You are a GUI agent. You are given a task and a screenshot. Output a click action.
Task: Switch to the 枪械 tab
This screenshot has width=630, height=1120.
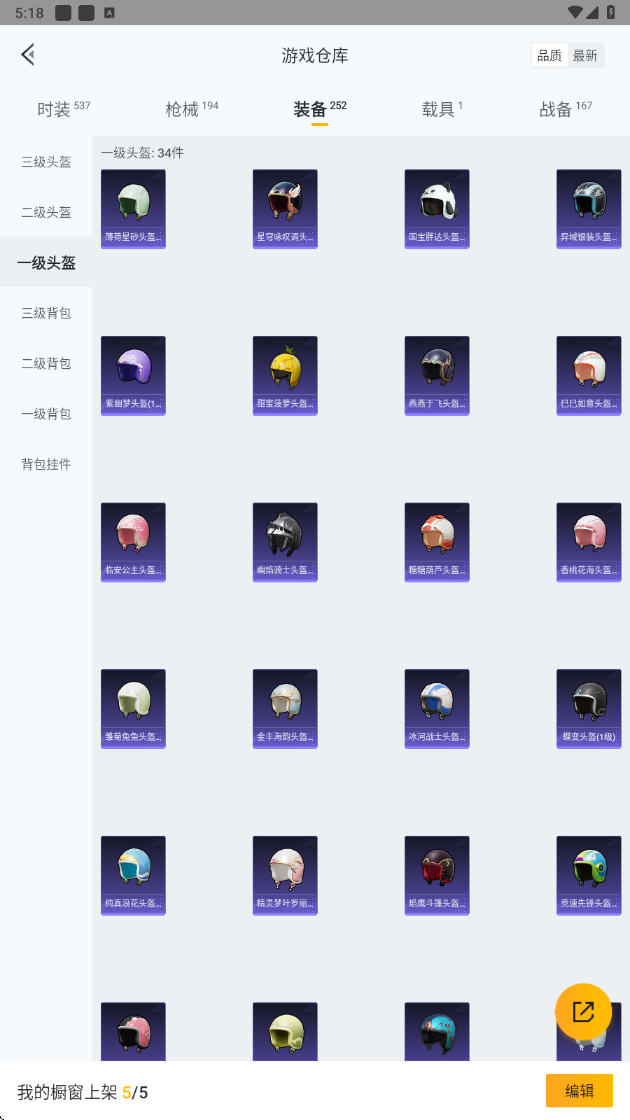click(191, 109)
